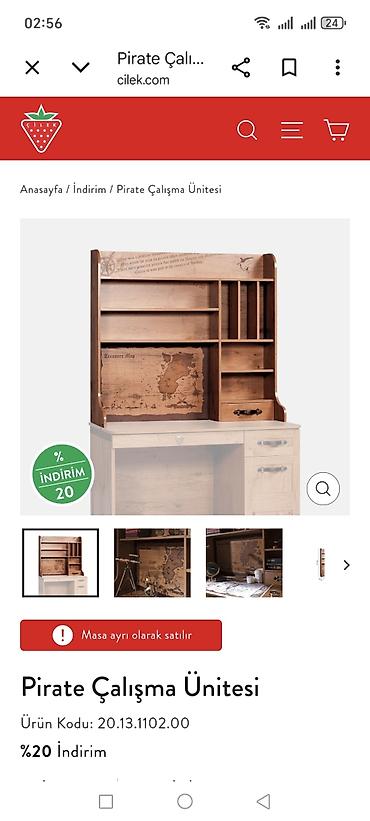370x821 pixels.
Task: Open the browser's three-dot overflow menu
Action: [x=338, y=68]
